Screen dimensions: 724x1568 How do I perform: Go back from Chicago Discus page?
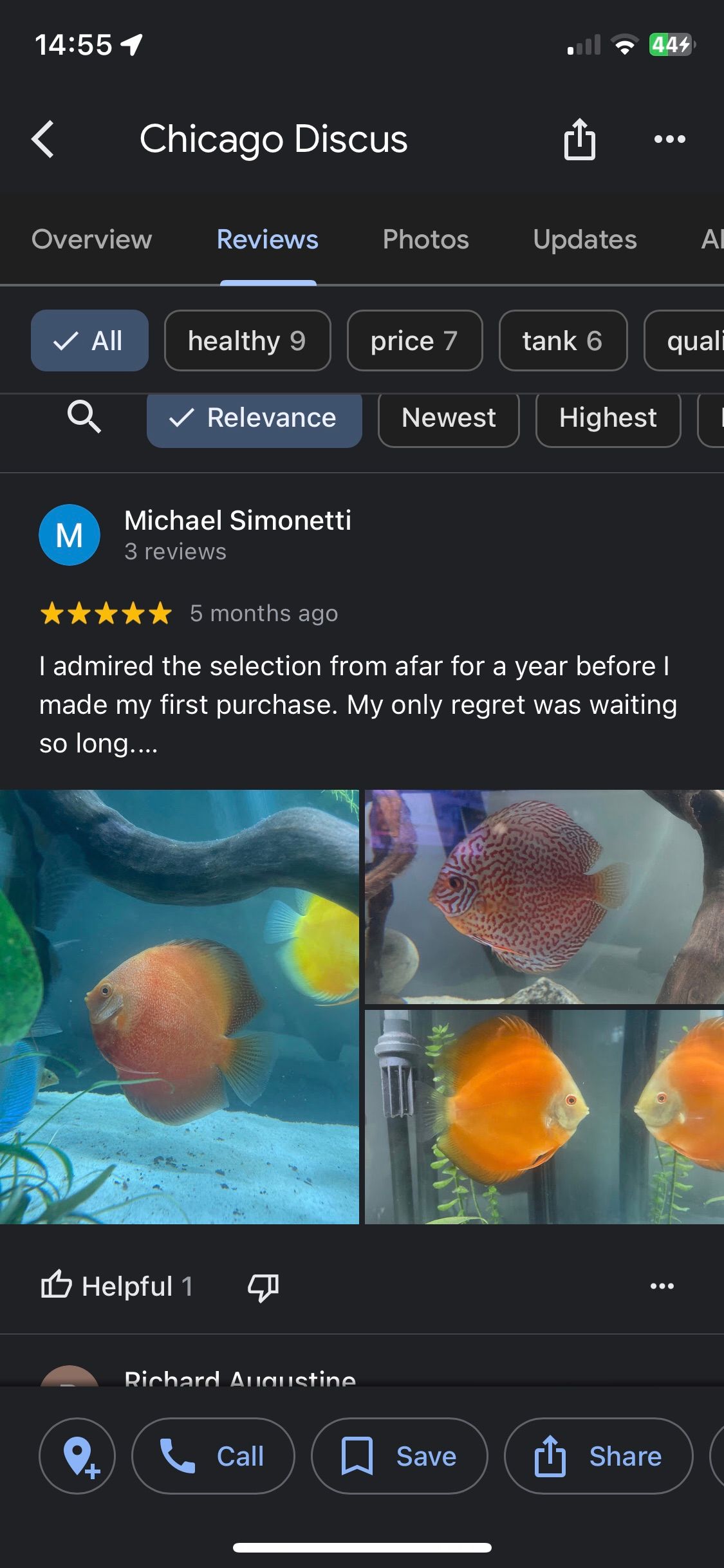pyautogui.click(x=42, y=139)
